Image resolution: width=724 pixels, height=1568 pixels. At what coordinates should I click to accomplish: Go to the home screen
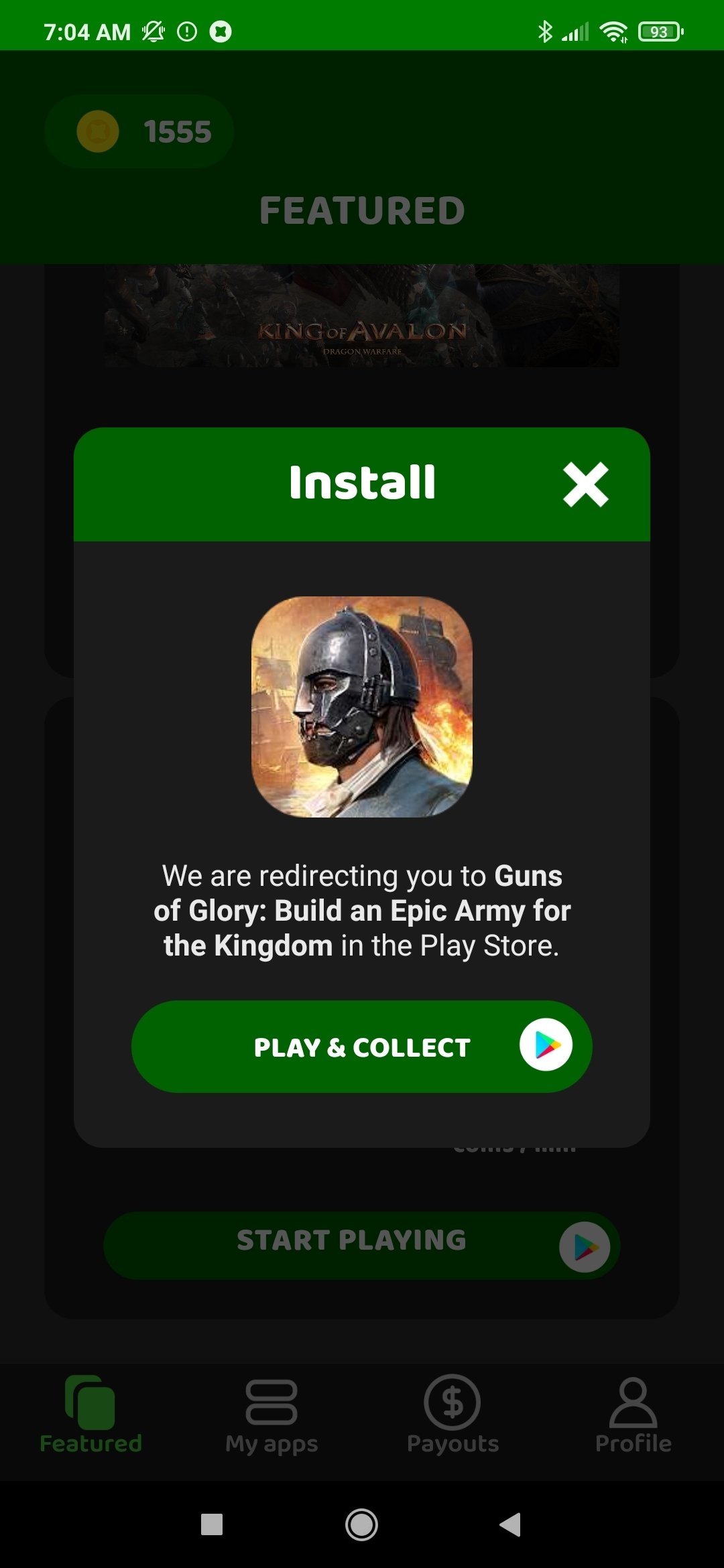pyautogui.click(x=361, y=1524)
